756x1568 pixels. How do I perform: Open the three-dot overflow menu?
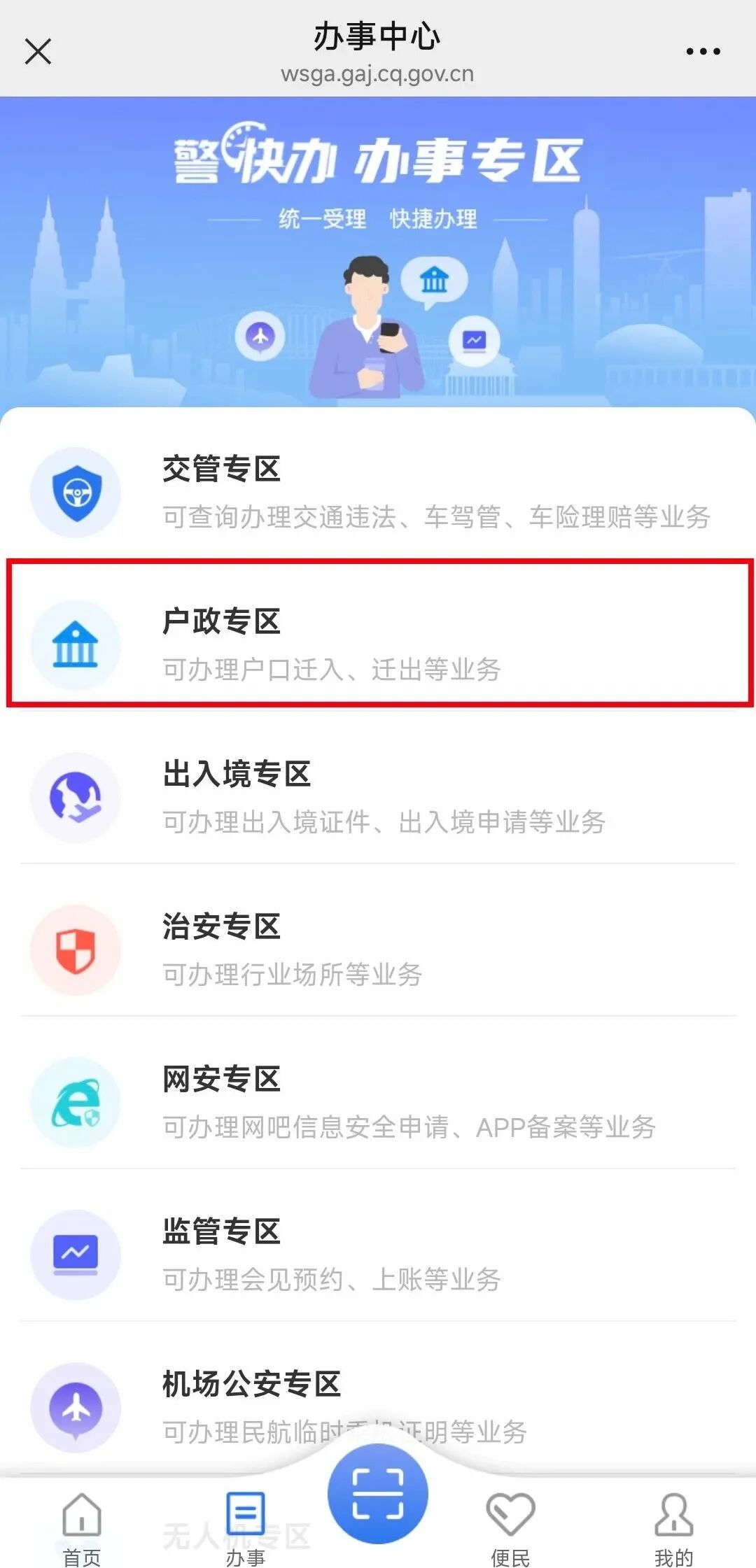pos(703,51)
